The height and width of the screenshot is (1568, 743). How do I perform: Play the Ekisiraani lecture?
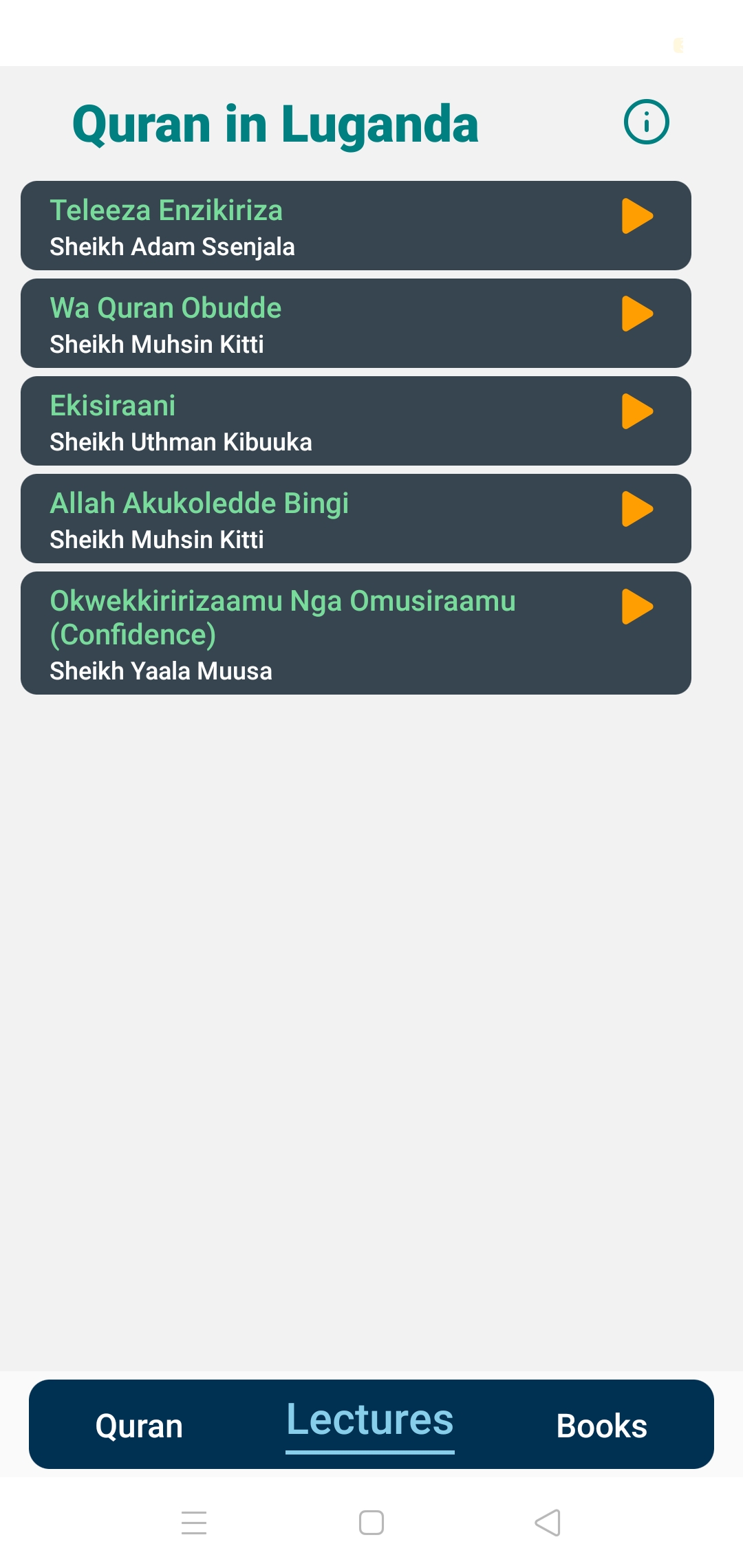click(637, 411)
